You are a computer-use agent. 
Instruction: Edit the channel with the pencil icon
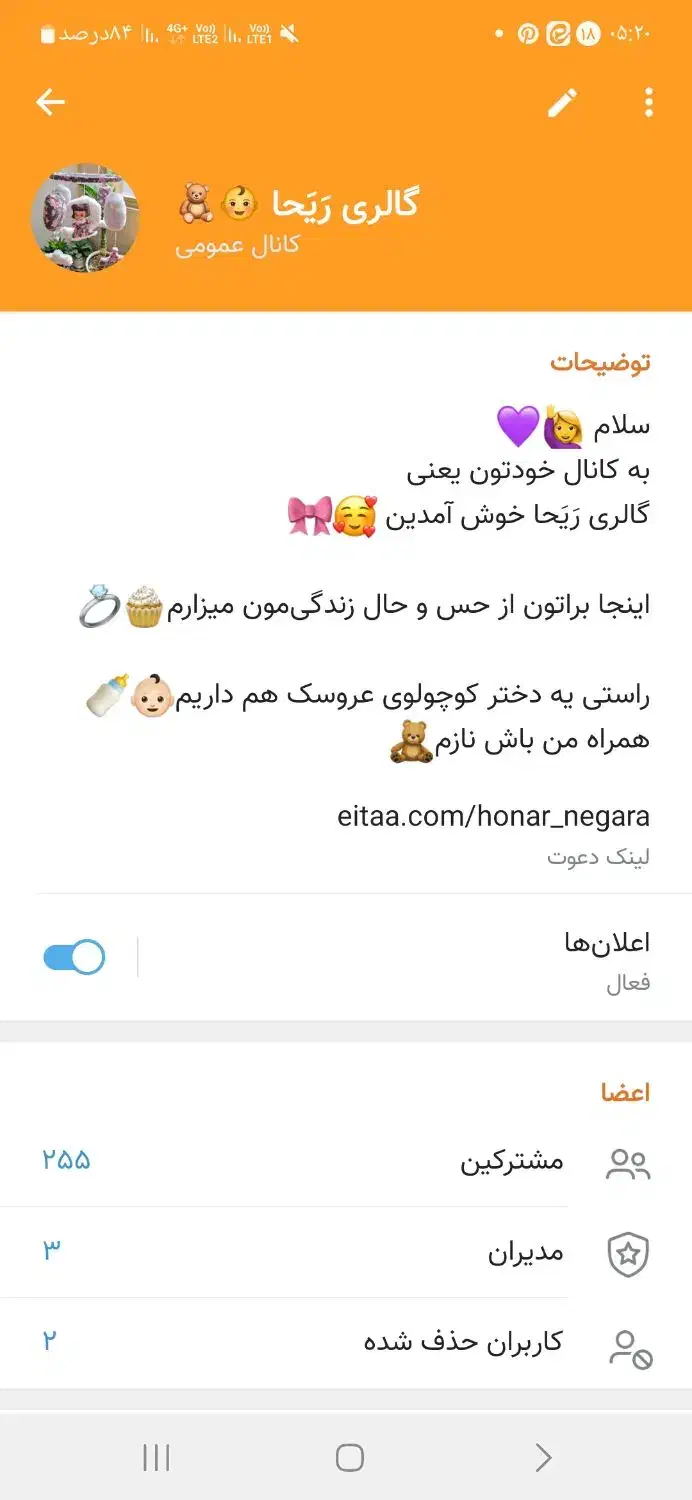(563, 102)
